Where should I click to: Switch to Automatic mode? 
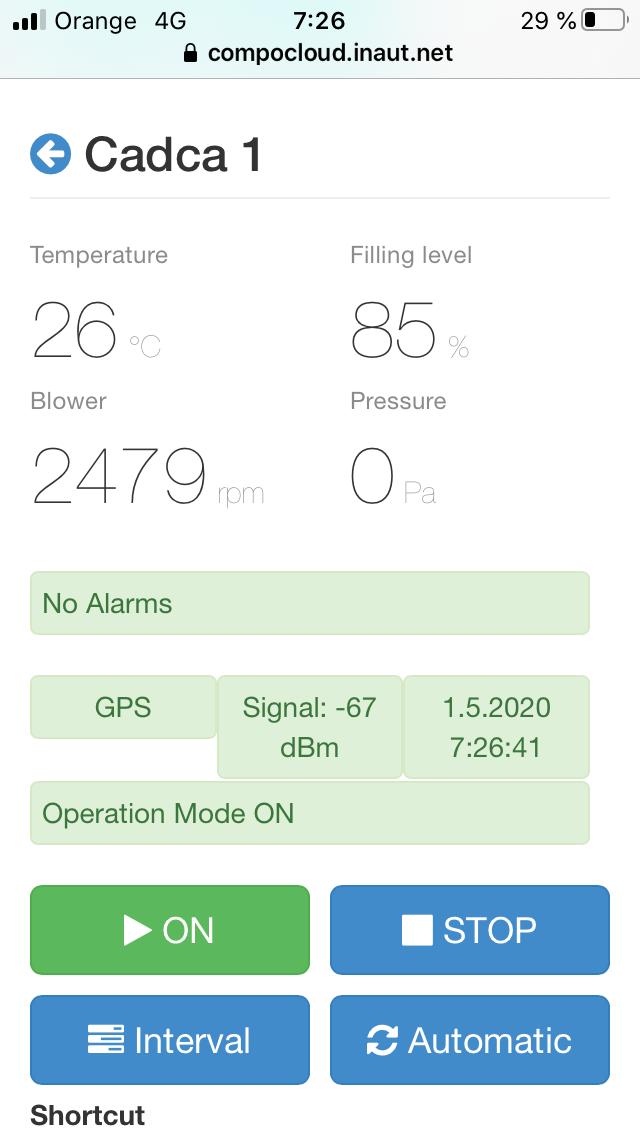[x=470, y=1040]
